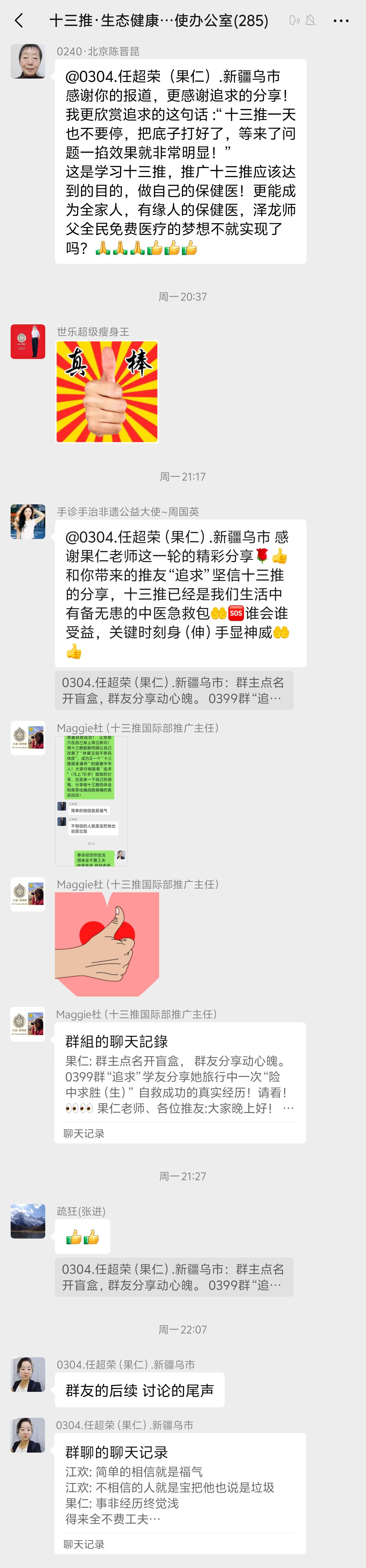
Task: Go back from the group chat
Action: 19,21
